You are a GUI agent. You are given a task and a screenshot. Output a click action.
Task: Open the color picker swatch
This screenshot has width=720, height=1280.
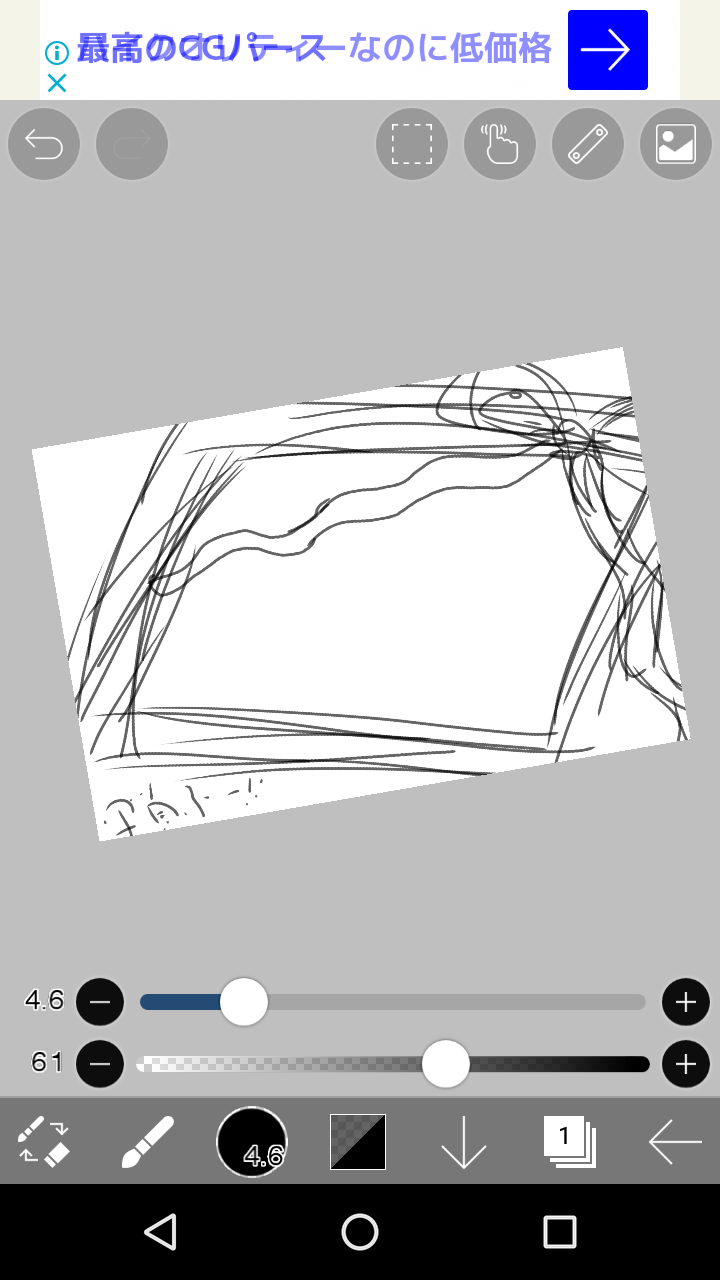click(358, 1142)
